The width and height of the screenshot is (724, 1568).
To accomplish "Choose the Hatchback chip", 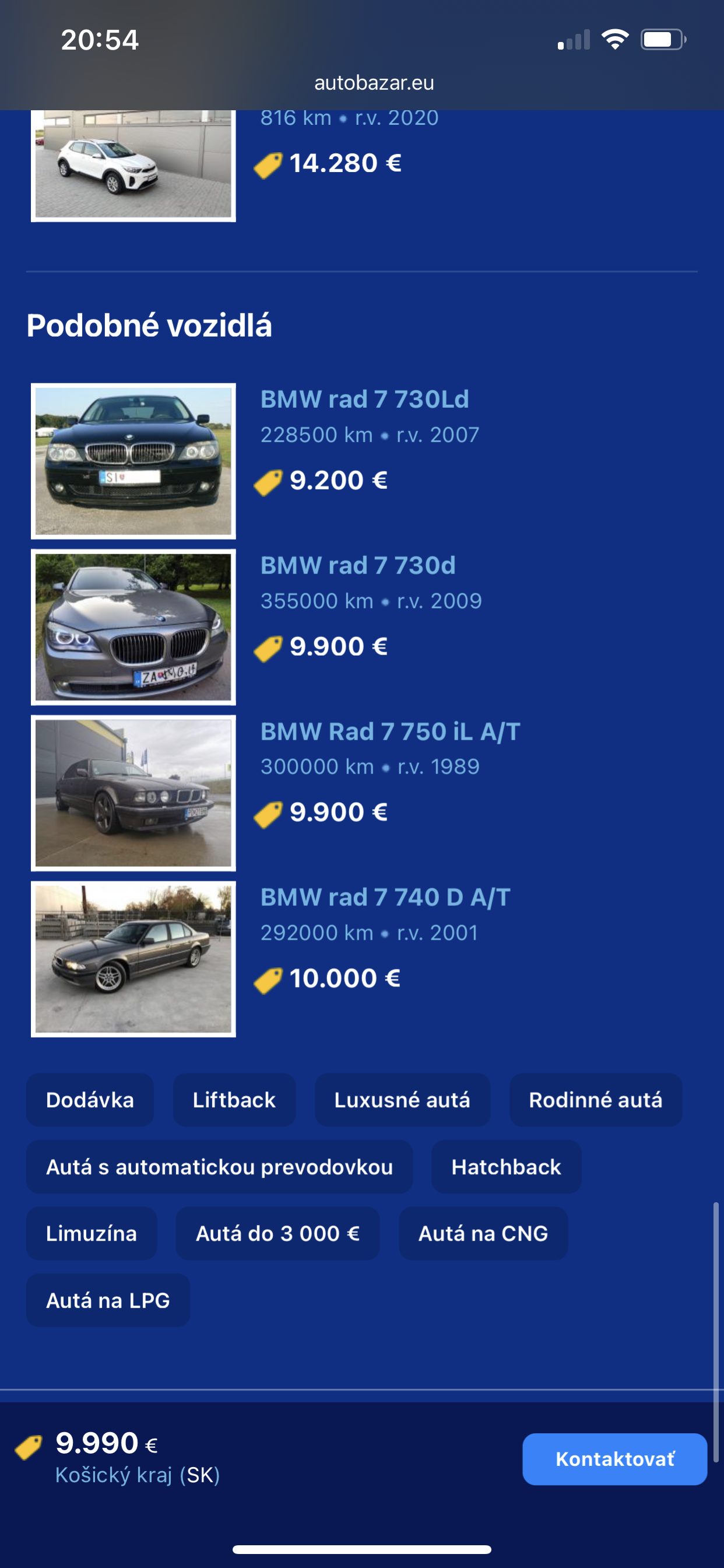I will coord(506,1167).
